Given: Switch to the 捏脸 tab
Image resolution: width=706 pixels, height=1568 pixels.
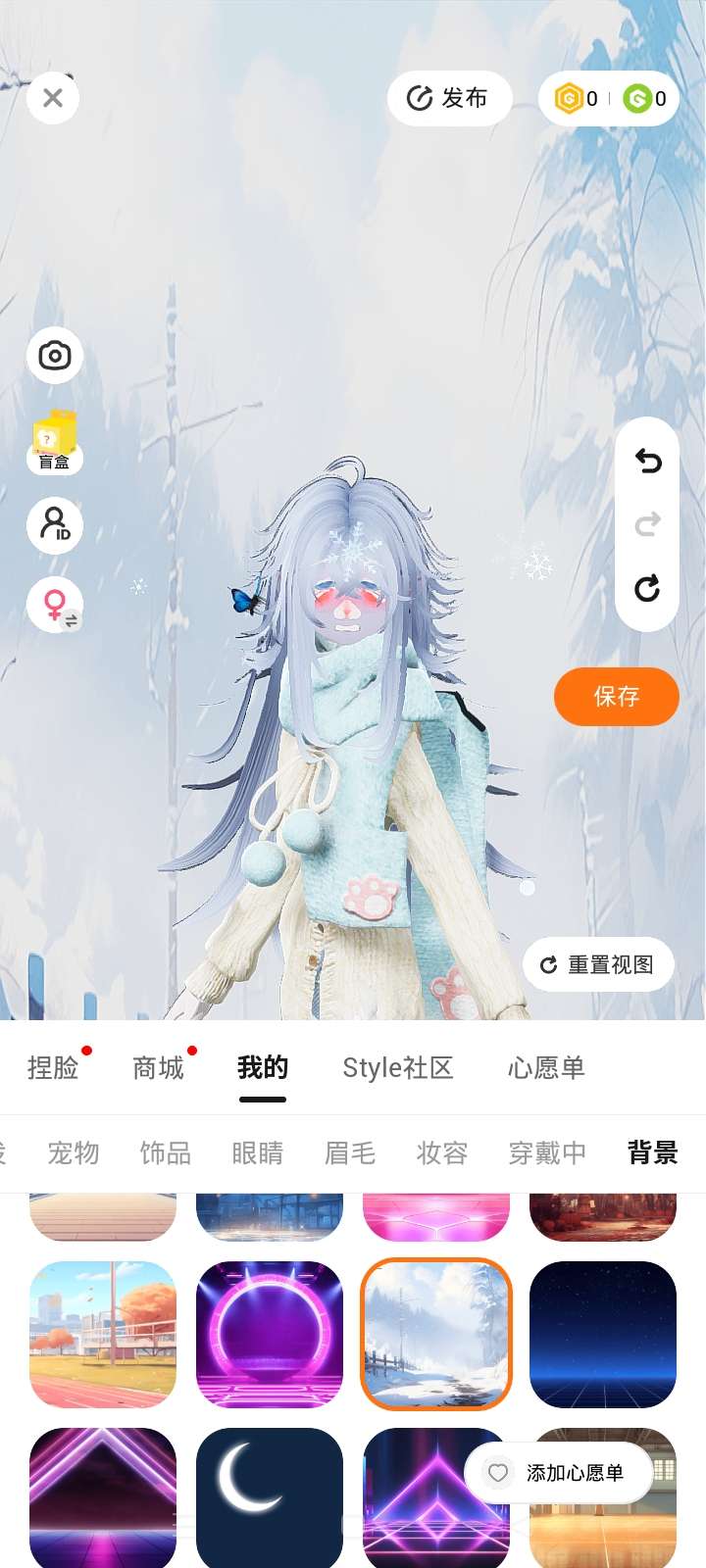Looking at the screenshot, I should (53, 1067).
